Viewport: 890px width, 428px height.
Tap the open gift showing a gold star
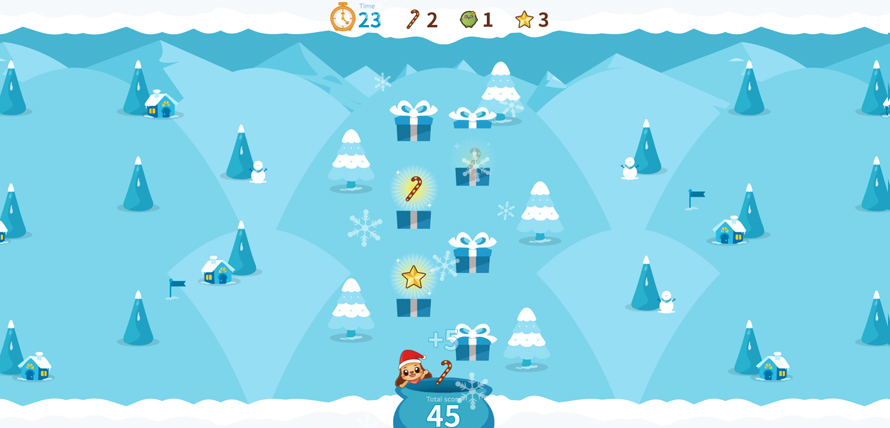click(413, 293)
